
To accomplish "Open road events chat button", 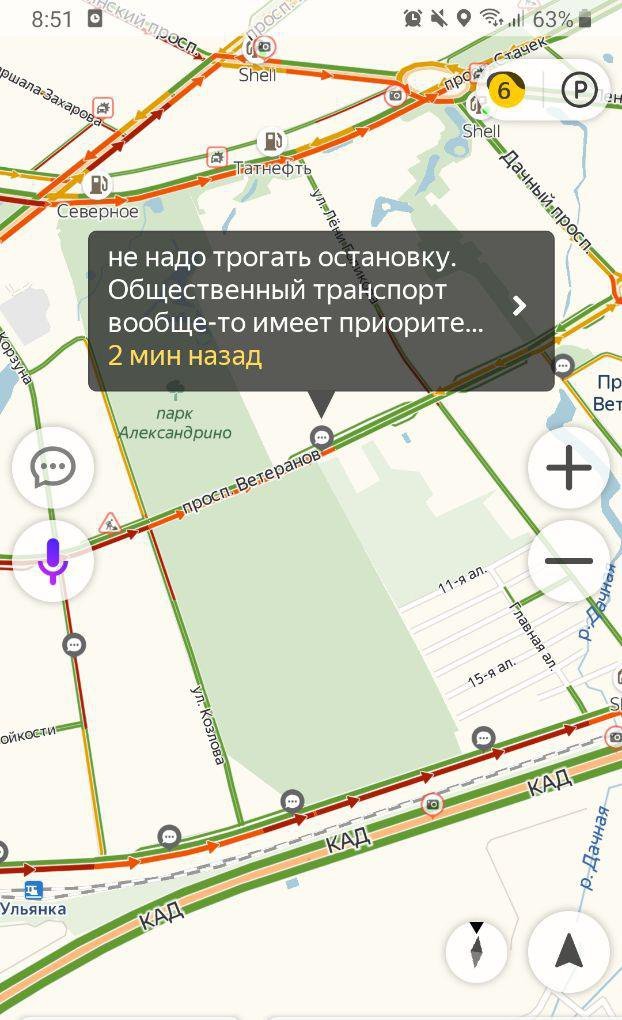I will tap(53, 467).
